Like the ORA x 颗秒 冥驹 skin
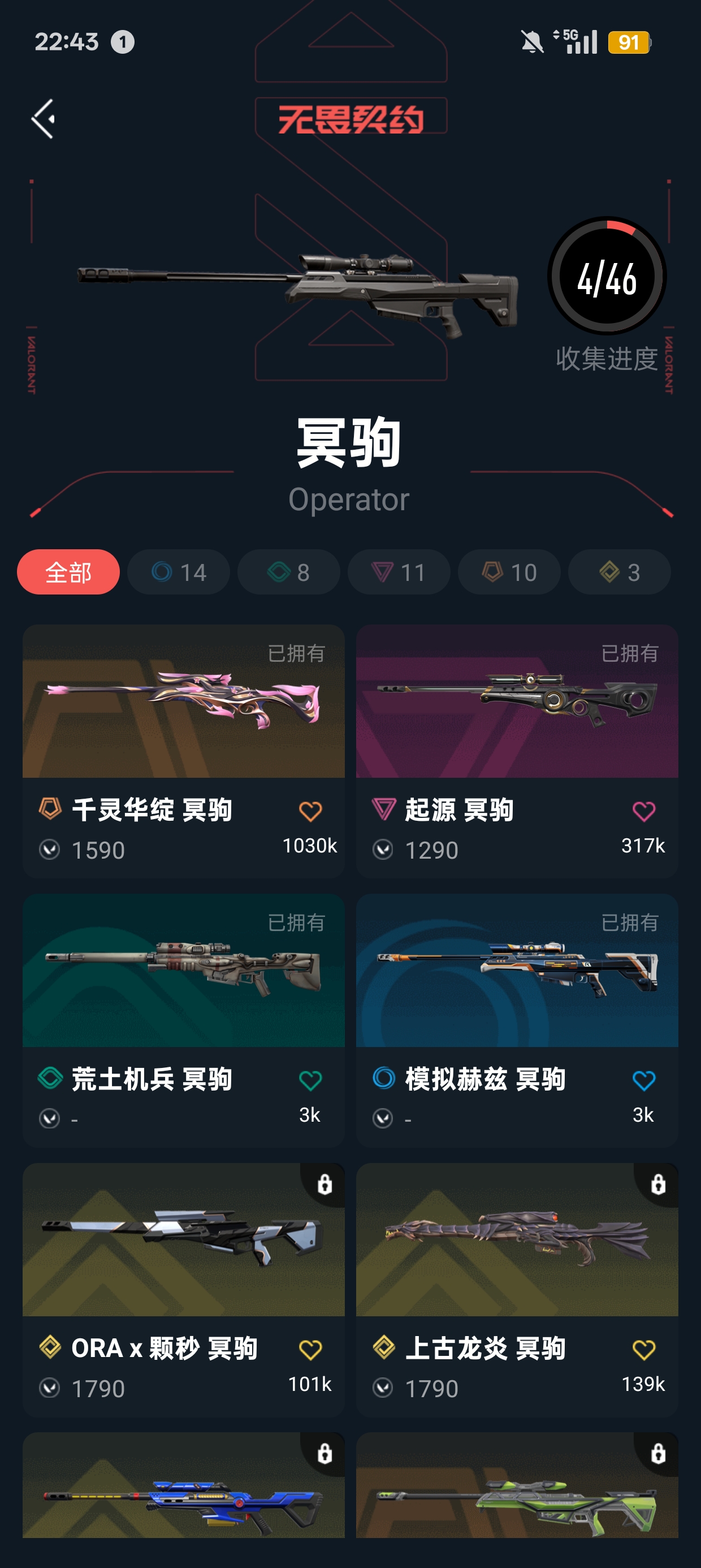 pos(310,1350)
